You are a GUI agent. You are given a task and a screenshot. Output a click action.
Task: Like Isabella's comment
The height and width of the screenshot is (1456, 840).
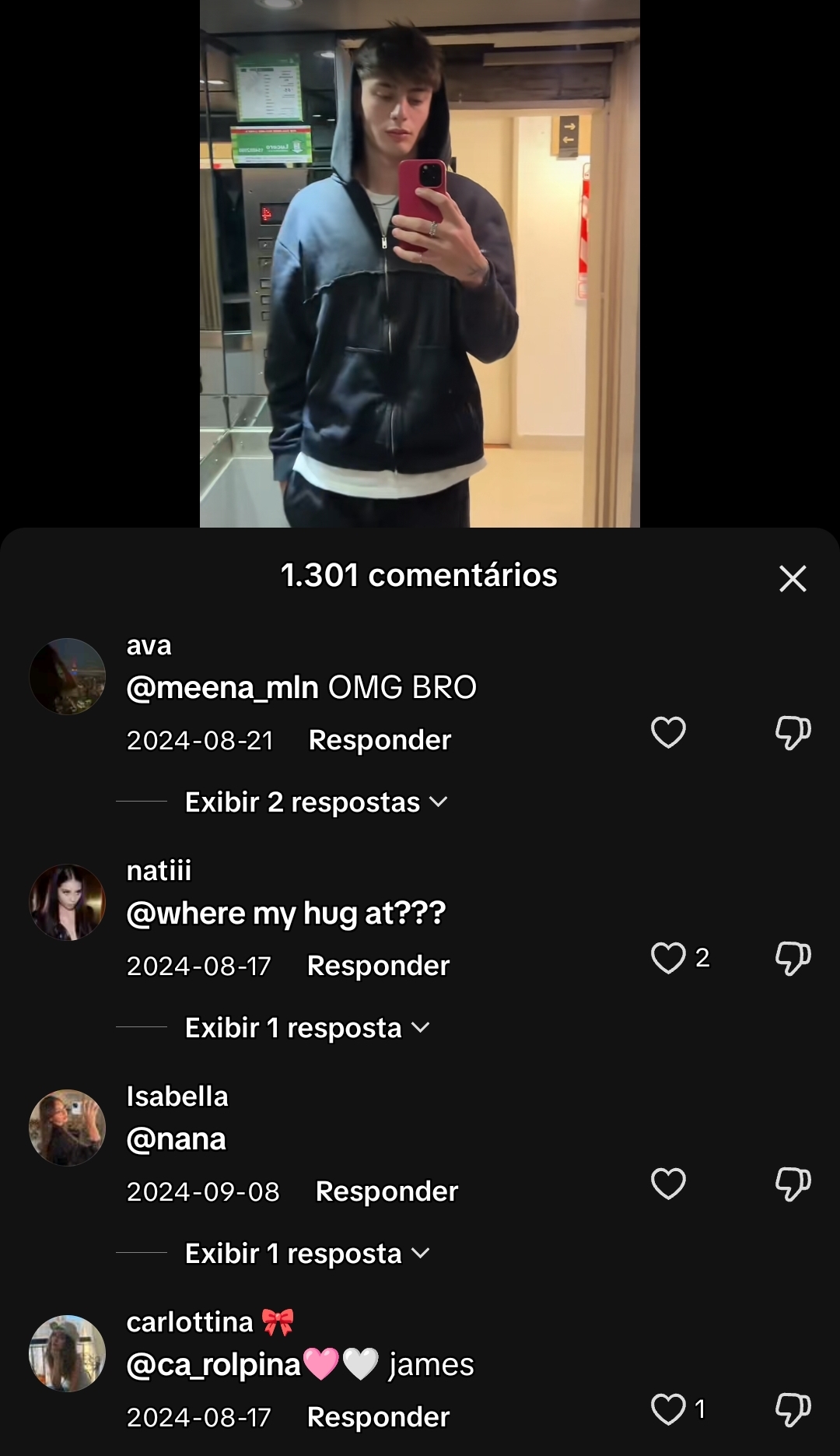(x=668, y=1184)
